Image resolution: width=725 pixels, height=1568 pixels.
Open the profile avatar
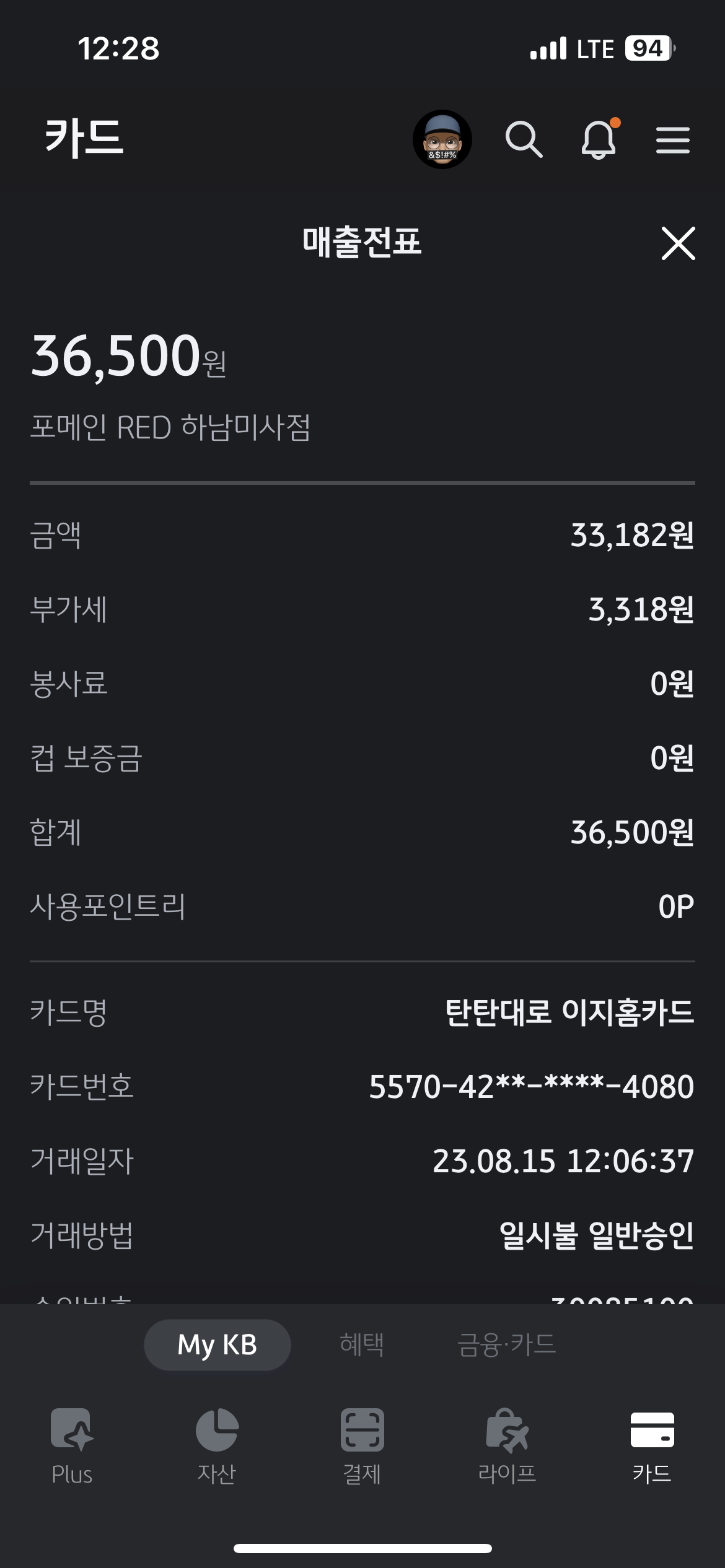tap(442, 139)
